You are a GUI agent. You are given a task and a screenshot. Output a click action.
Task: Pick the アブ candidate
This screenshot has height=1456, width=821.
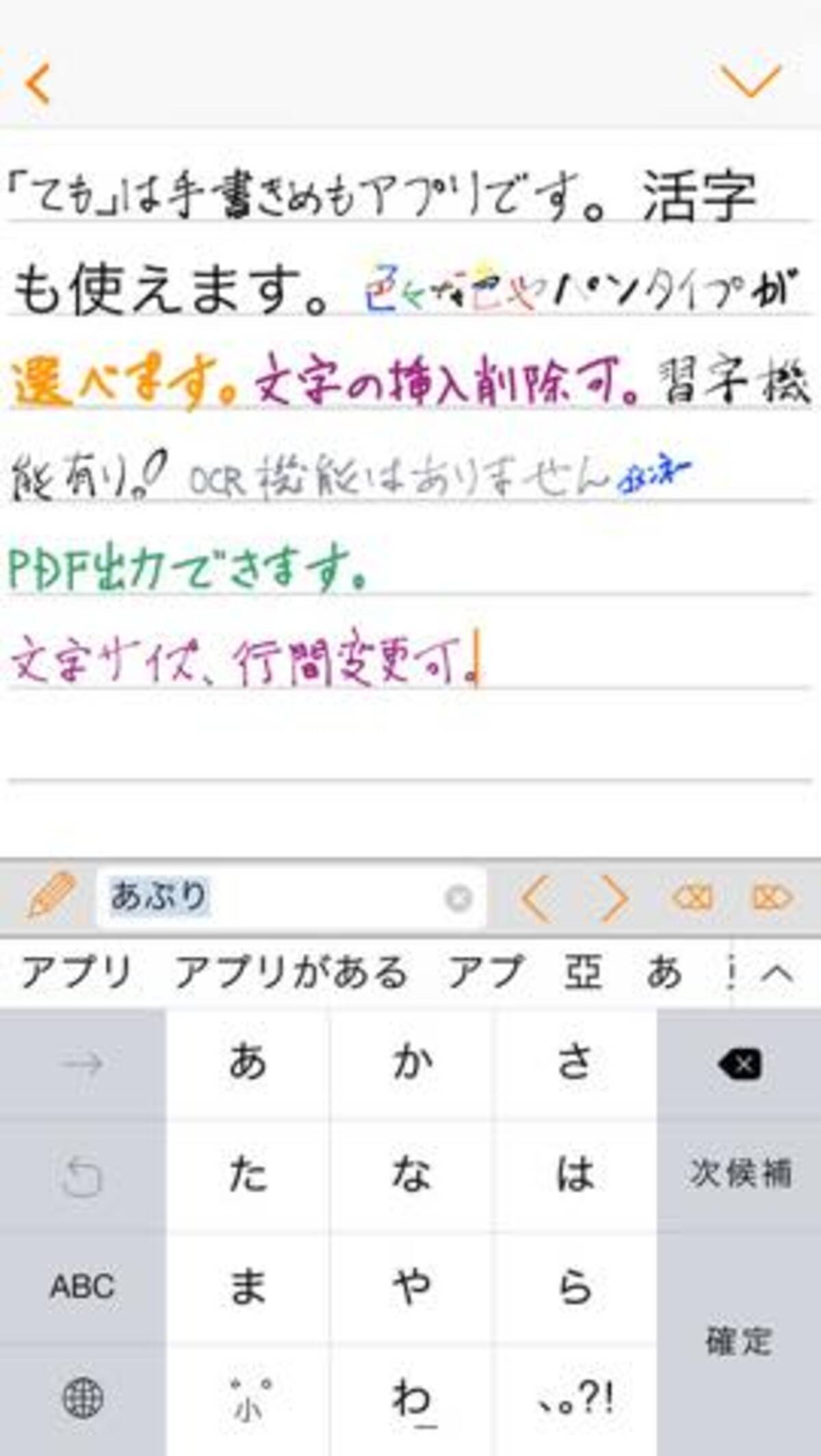[x=486, y=972]
